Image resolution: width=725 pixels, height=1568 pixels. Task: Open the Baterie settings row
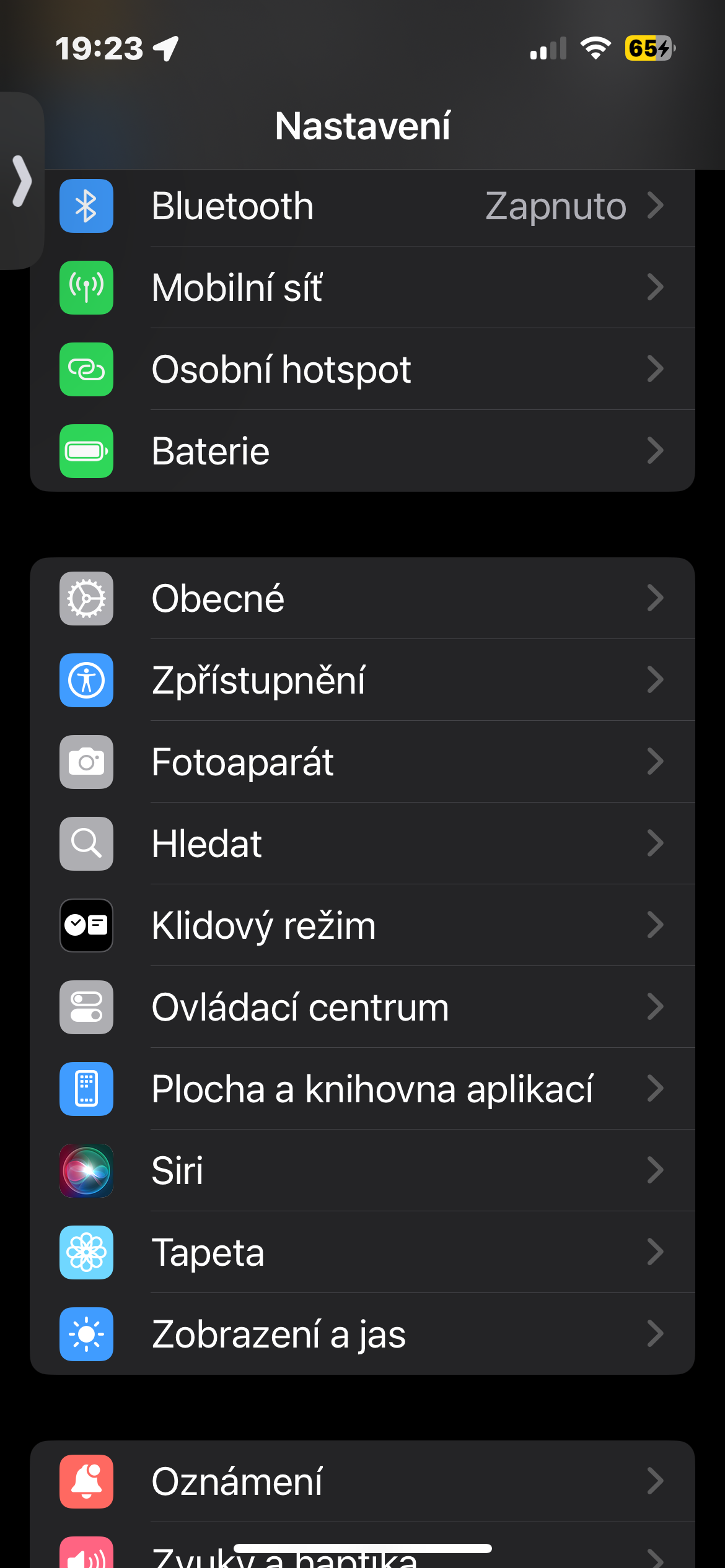[x=362, y=451]
